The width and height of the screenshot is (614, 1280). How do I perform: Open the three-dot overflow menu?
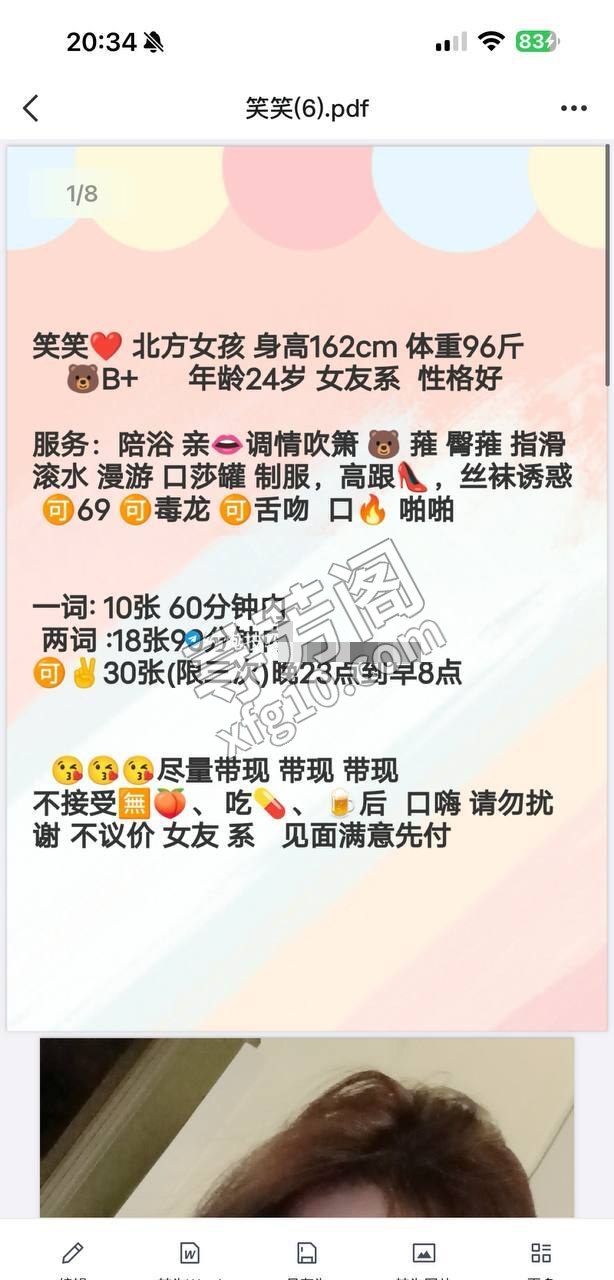click(573, 108)
